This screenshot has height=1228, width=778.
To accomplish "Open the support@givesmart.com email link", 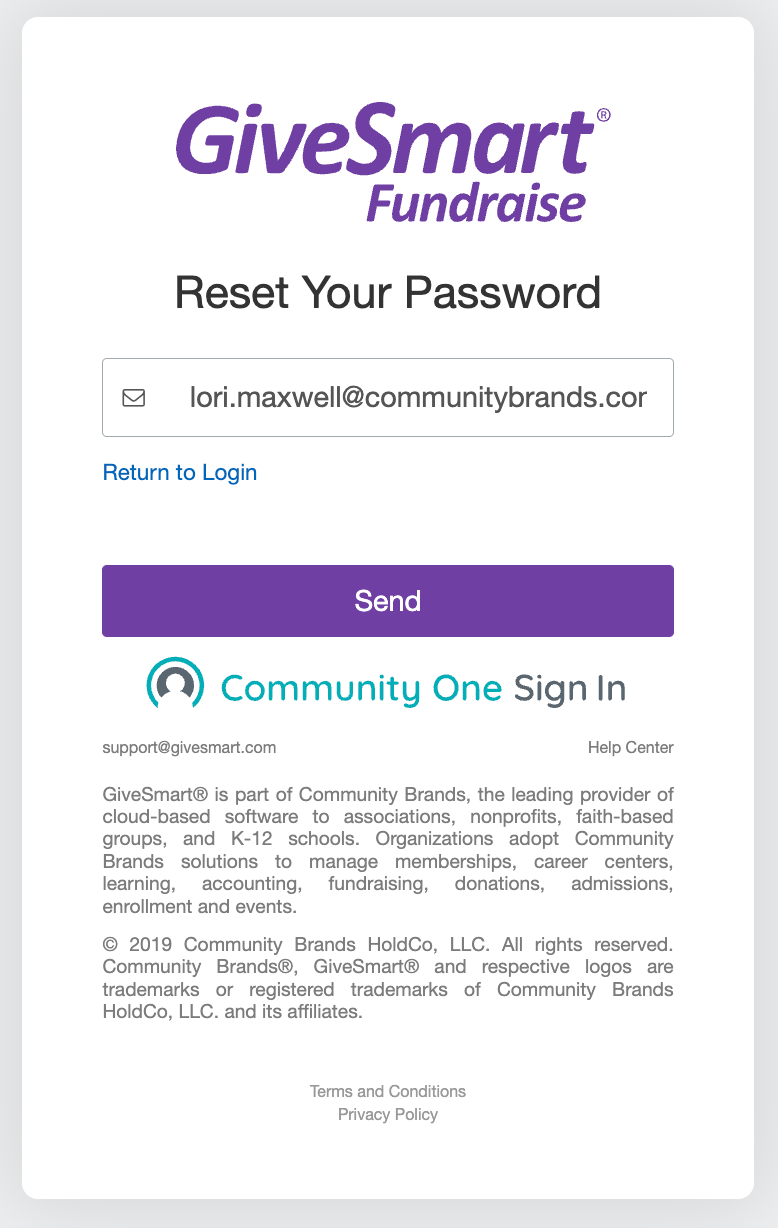I will pyautogui.click(x=189, y=747).
